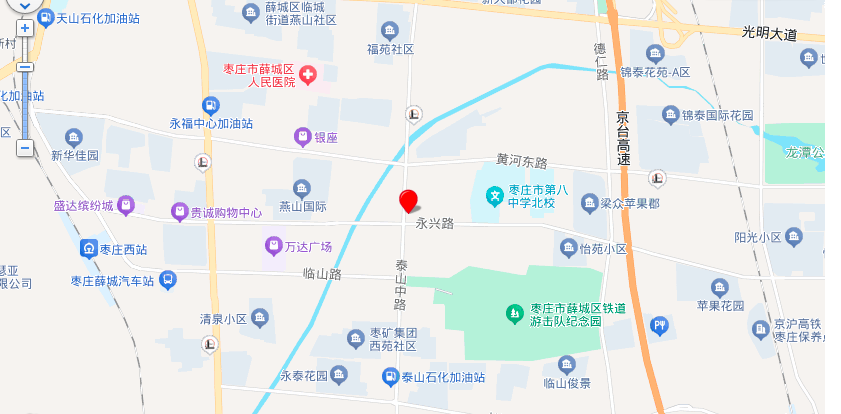Zoom in with the plus button

[x=25, y=28]
